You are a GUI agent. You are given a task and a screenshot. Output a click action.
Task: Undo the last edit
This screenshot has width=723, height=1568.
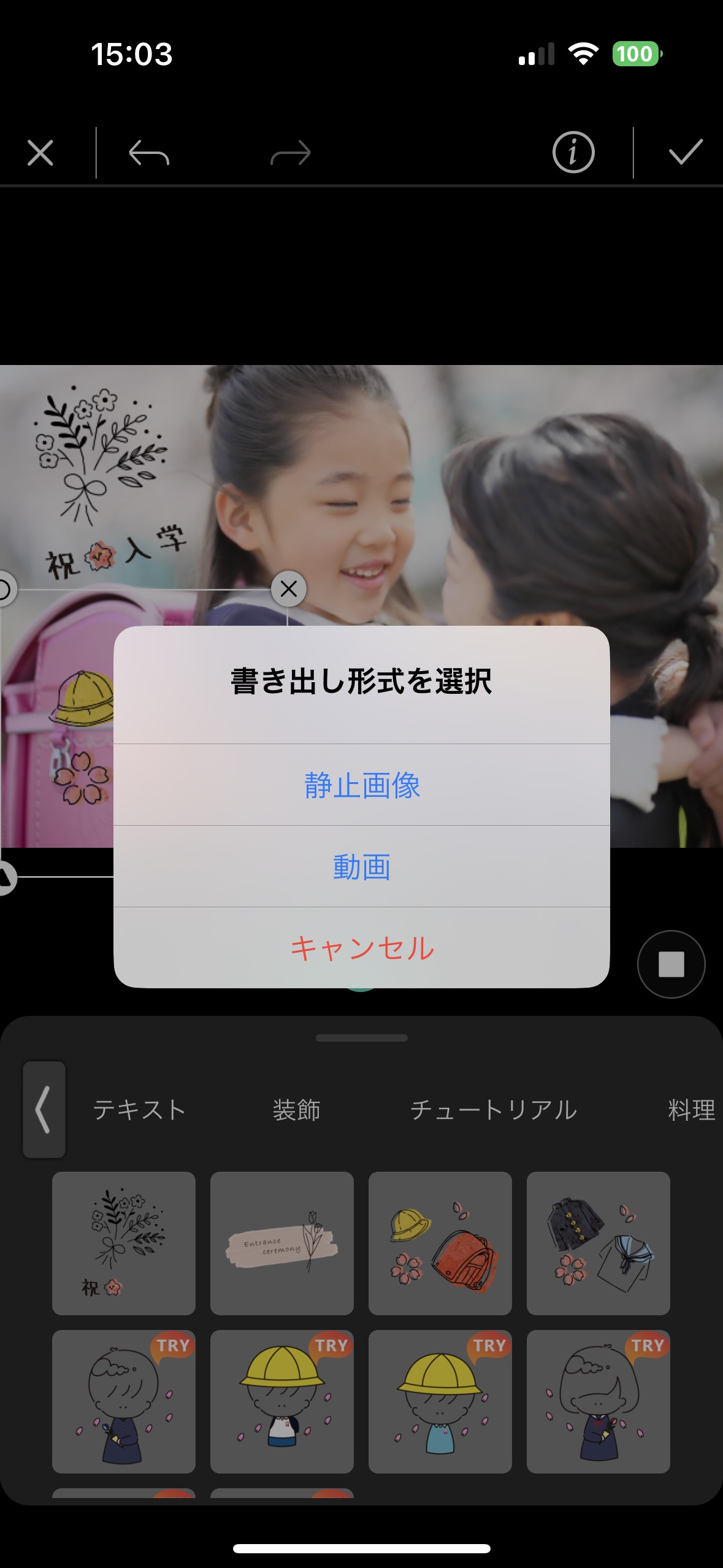point(149,153)
